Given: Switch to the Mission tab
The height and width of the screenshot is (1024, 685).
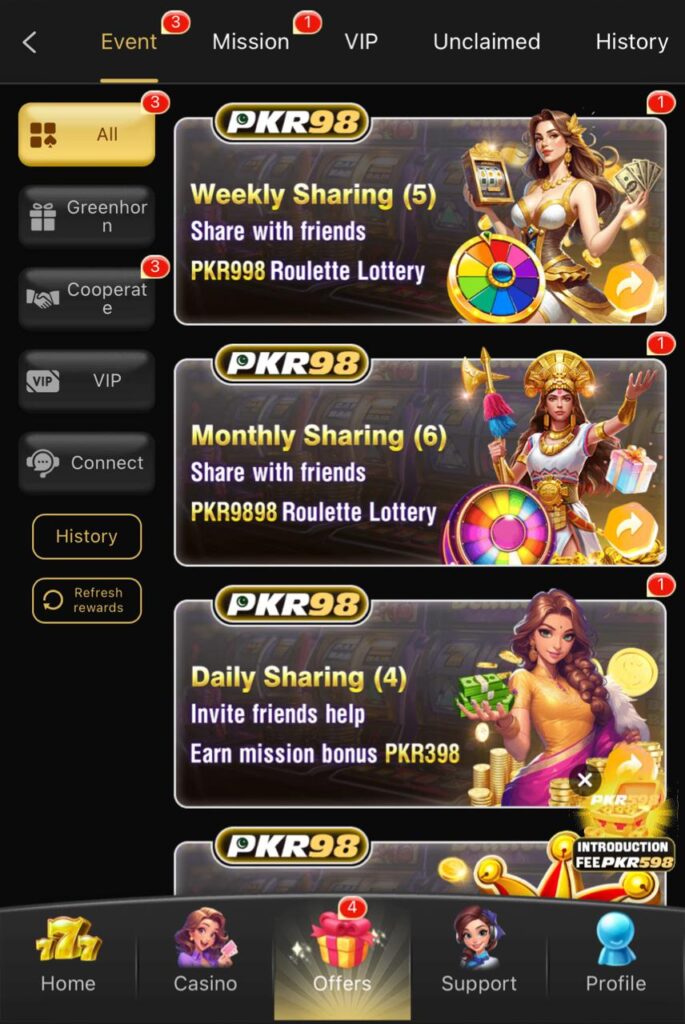Looking at the screenshot, I should tap(250, 42).
